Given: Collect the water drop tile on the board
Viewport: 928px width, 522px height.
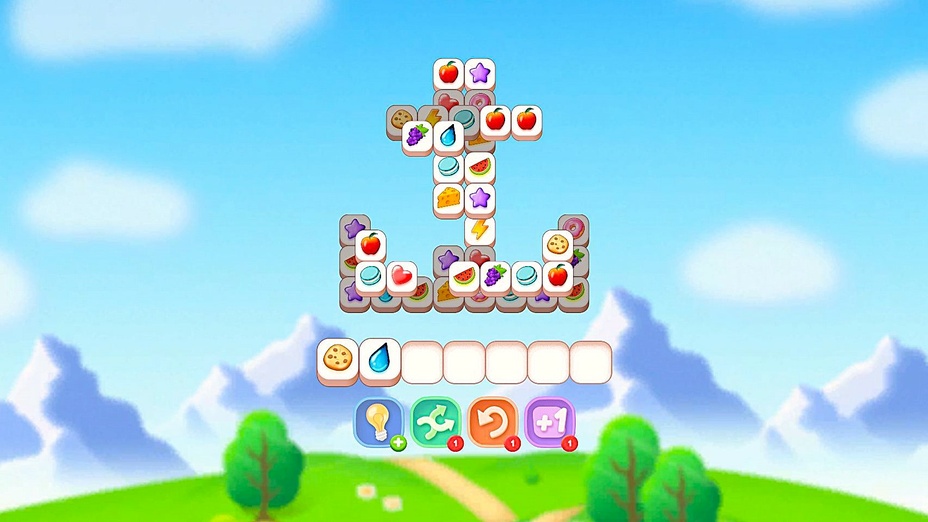Looking at the screenshot, I should pyautogui.click(x=449, y=135).
